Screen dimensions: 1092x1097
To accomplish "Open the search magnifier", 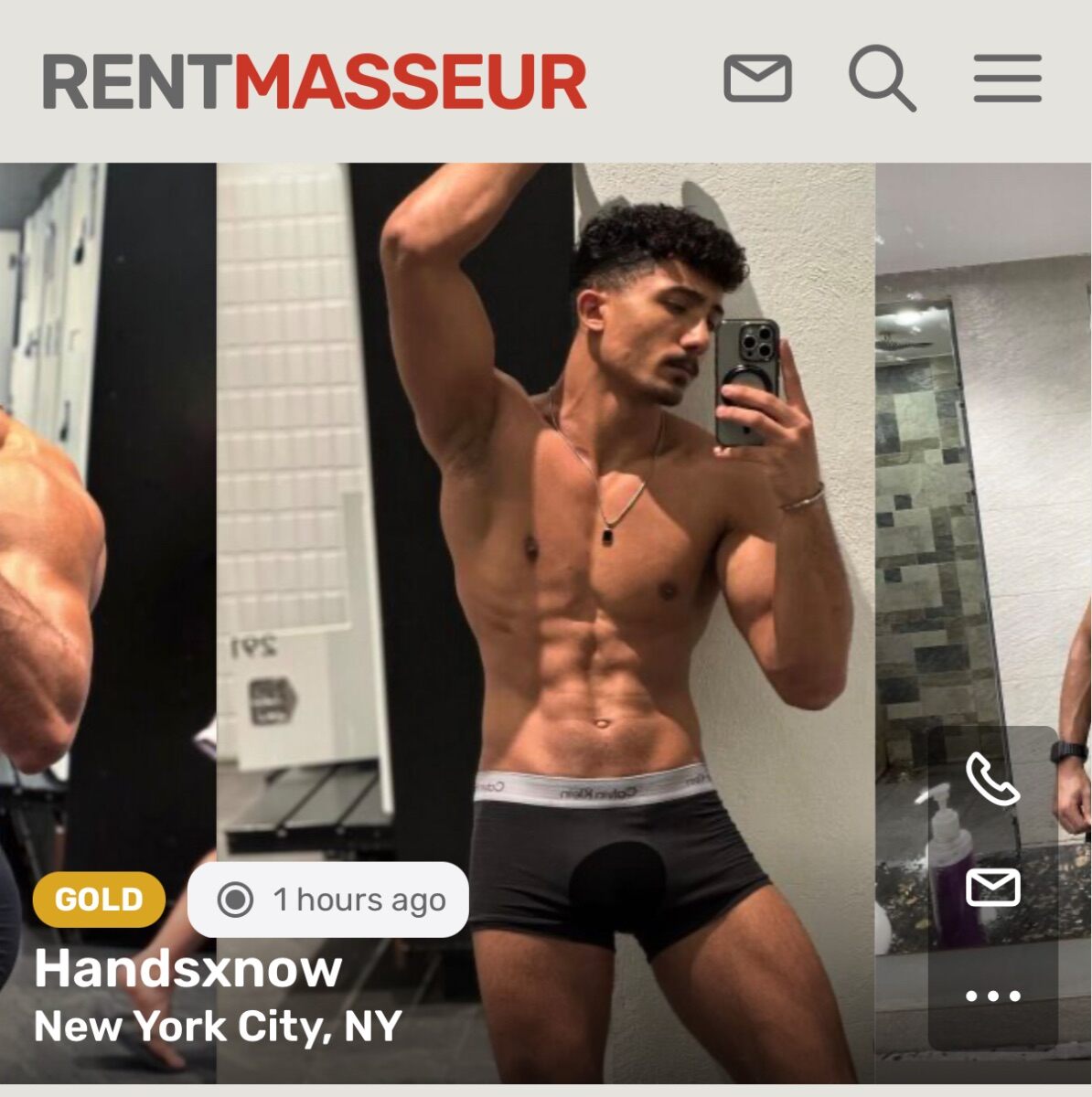I will [881, 79].
